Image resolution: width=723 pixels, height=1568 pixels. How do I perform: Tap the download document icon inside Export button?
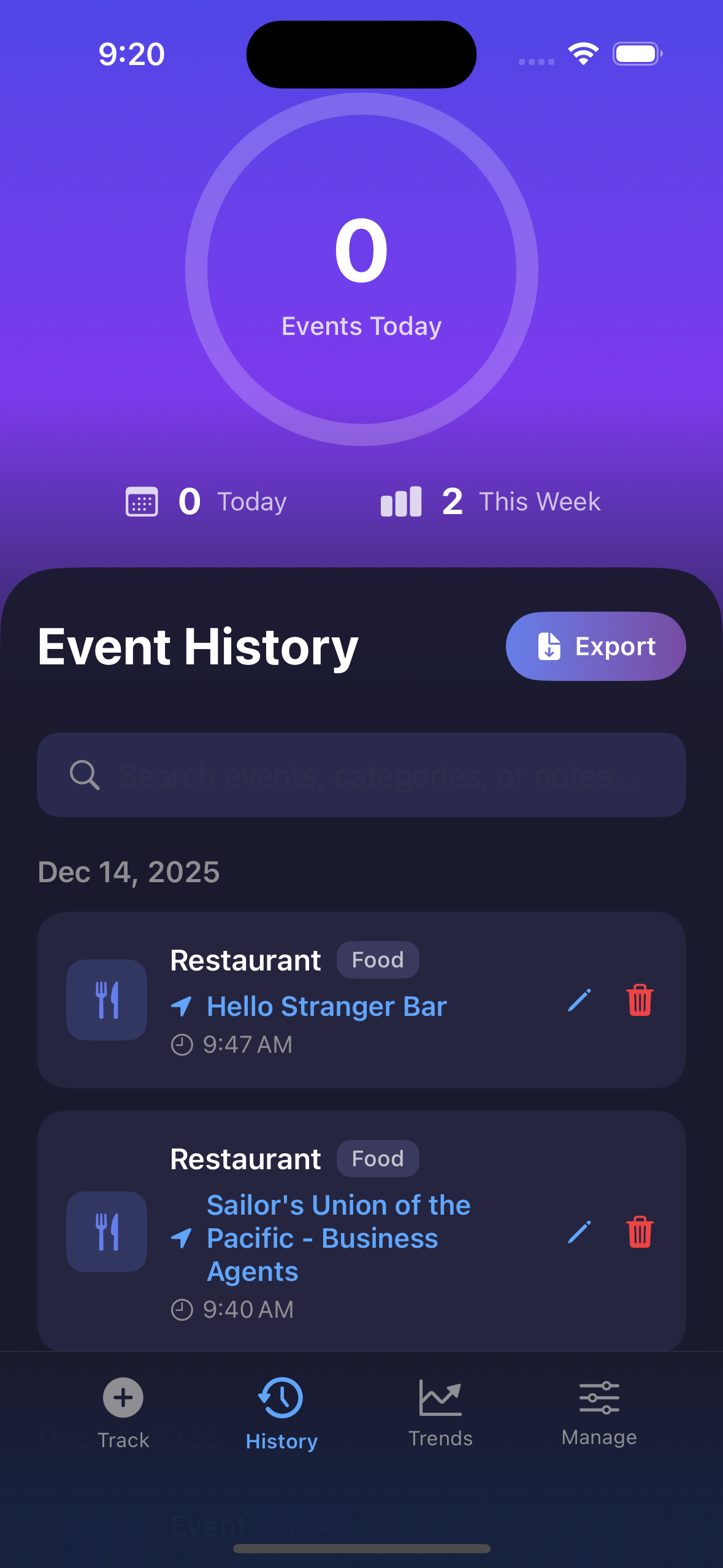point(549,646)
